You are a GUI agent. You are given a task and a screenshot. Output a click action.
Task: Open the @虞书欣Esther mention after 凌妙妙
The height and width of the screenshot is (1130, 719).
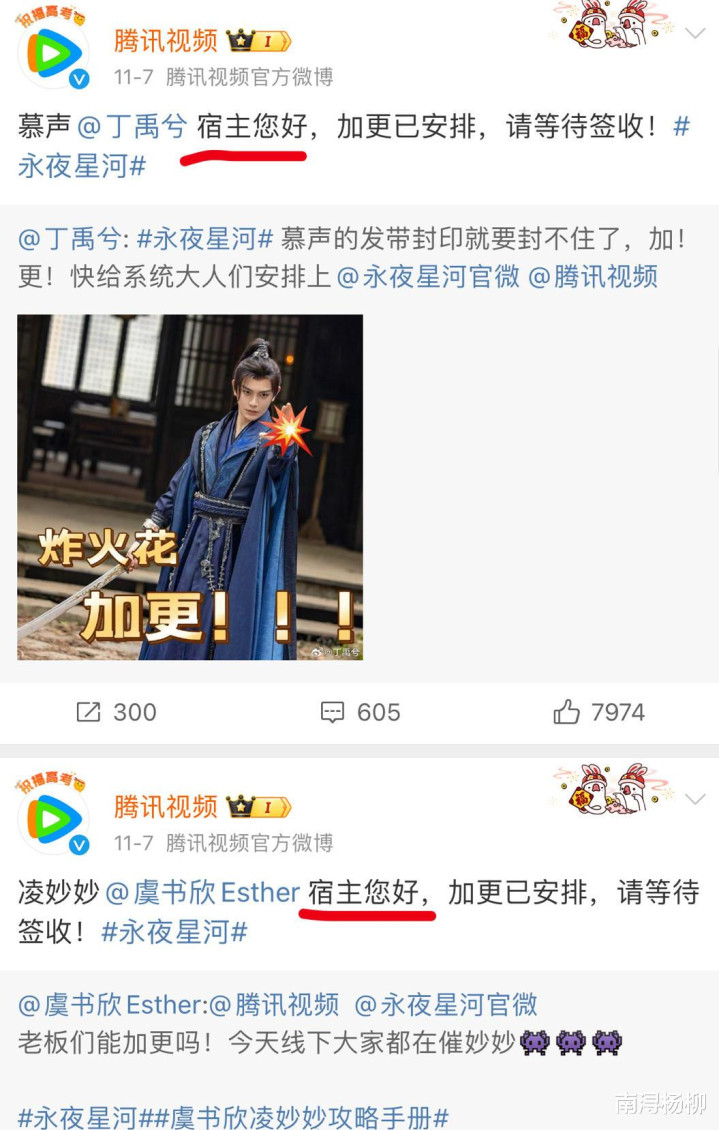[x=202, y=892]
